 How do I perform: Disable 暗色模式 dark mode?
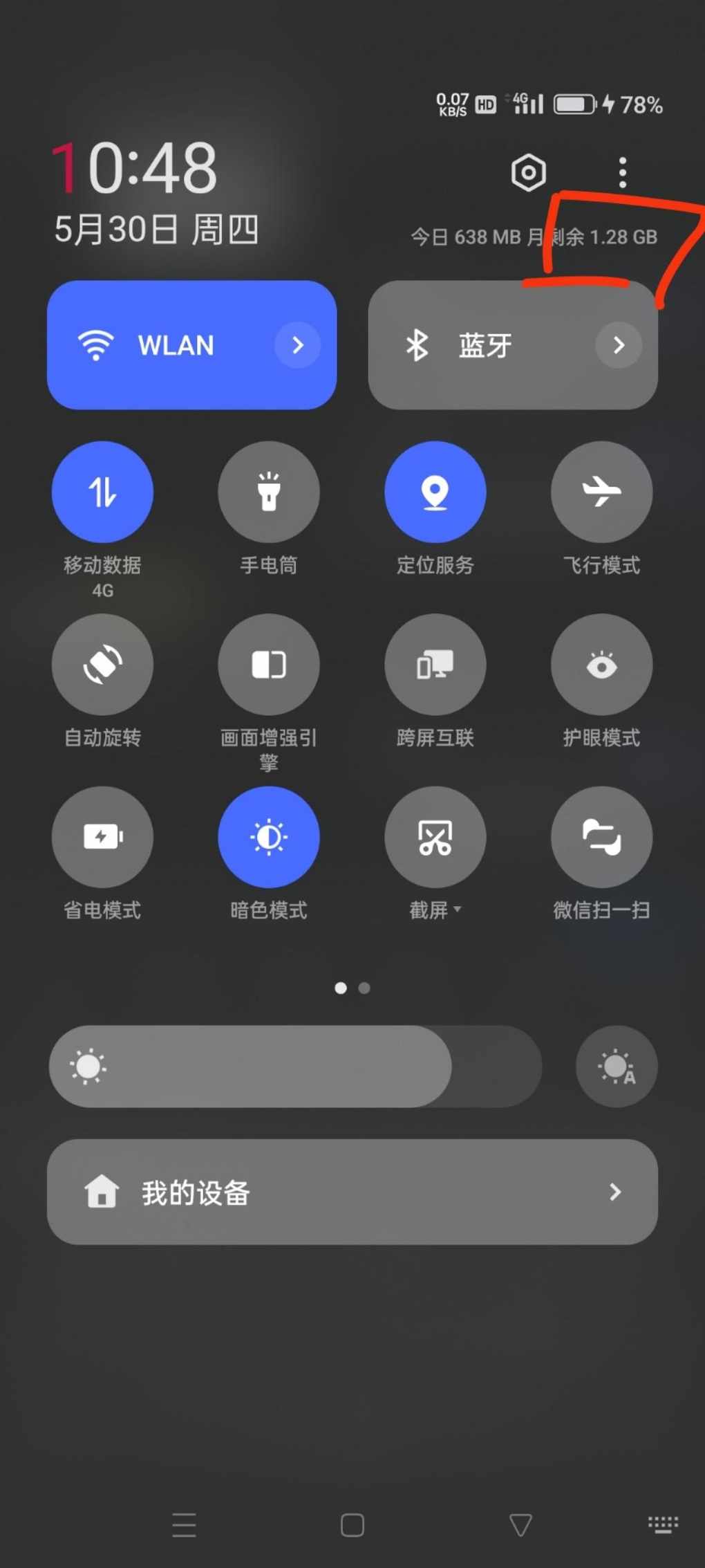[269, 837]
